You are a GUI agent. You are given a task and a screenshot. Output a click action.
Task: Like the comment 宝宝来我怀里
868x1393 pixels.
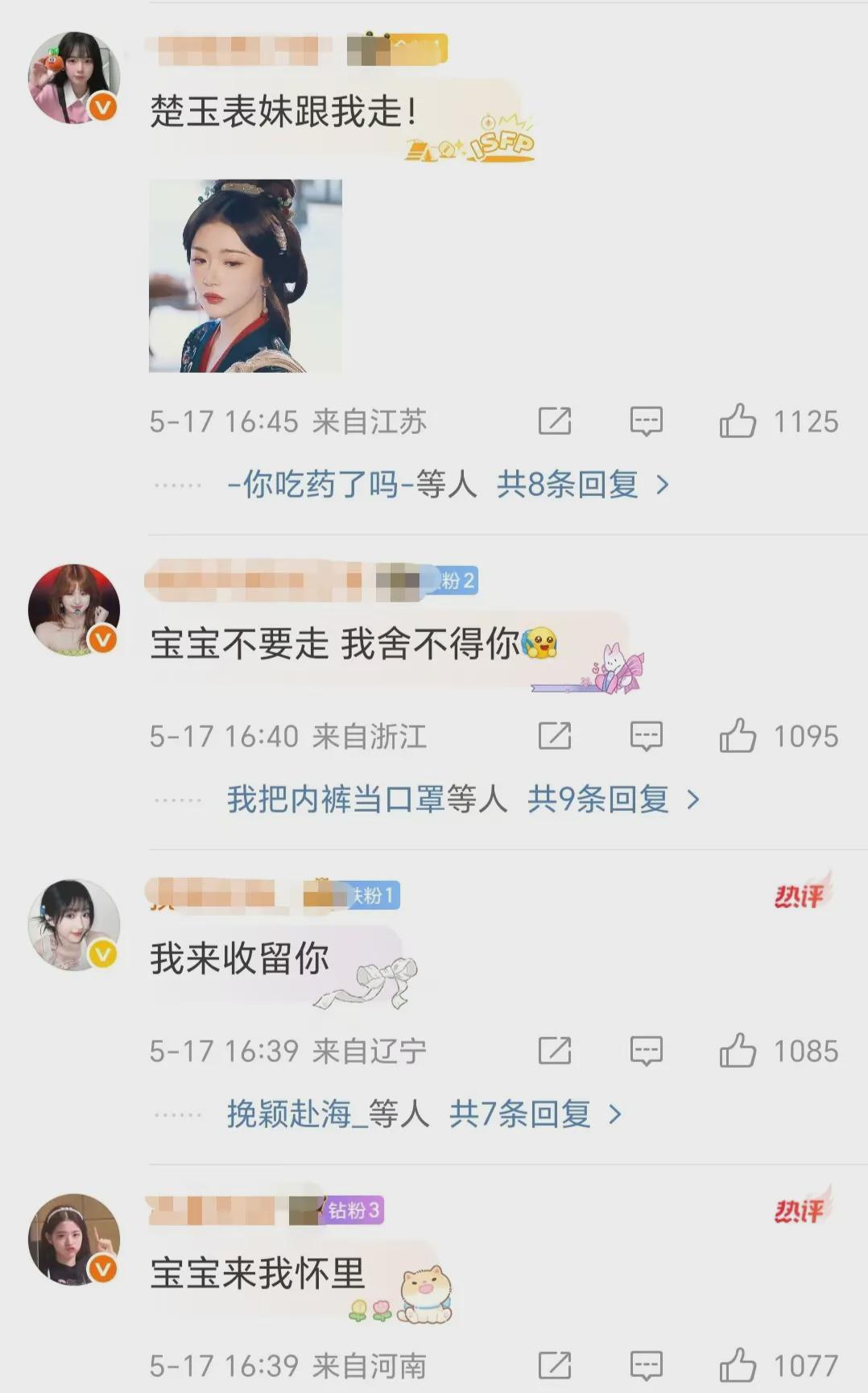(738, 1366)
